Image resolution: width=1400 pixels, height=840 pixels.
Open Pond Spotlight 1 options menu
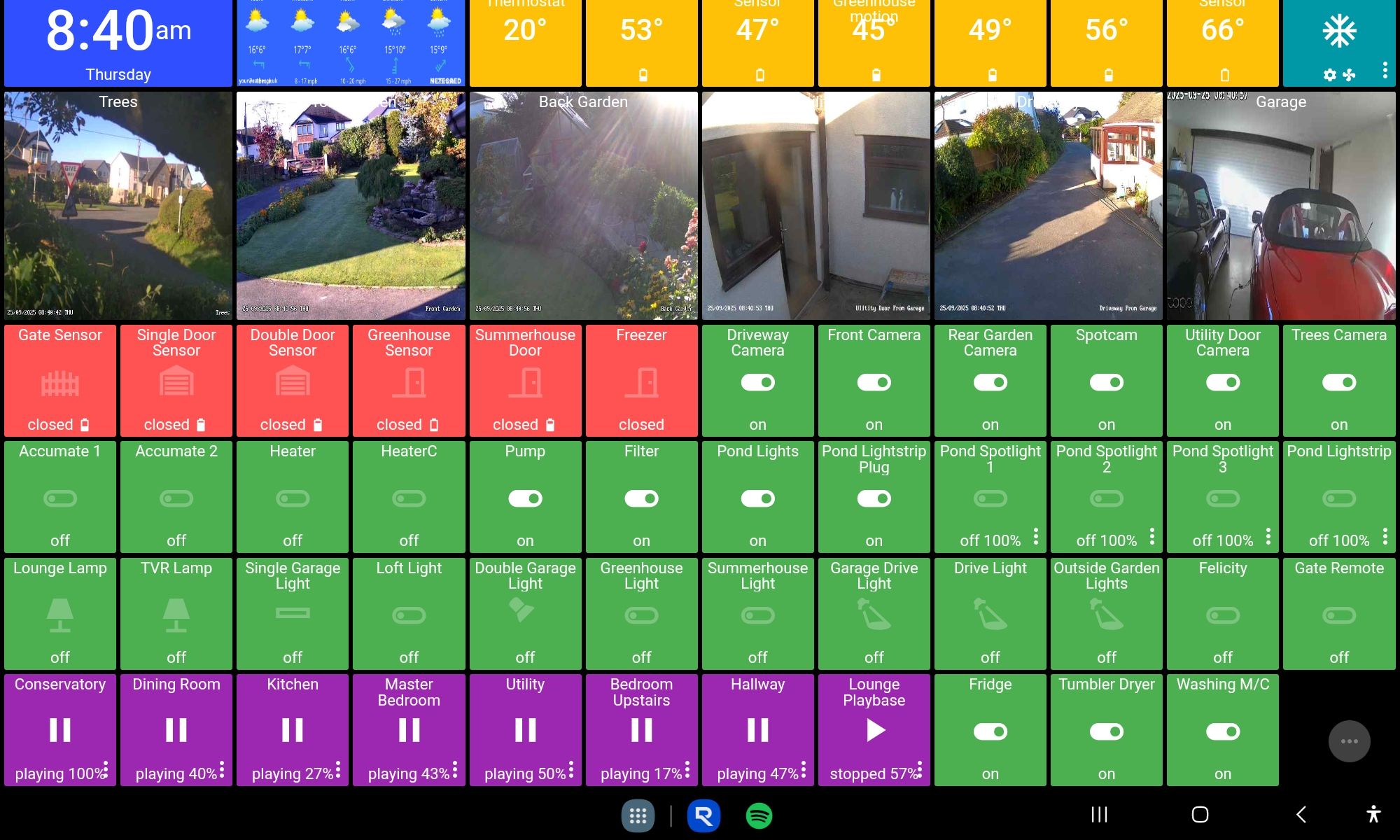[1036, 537]
